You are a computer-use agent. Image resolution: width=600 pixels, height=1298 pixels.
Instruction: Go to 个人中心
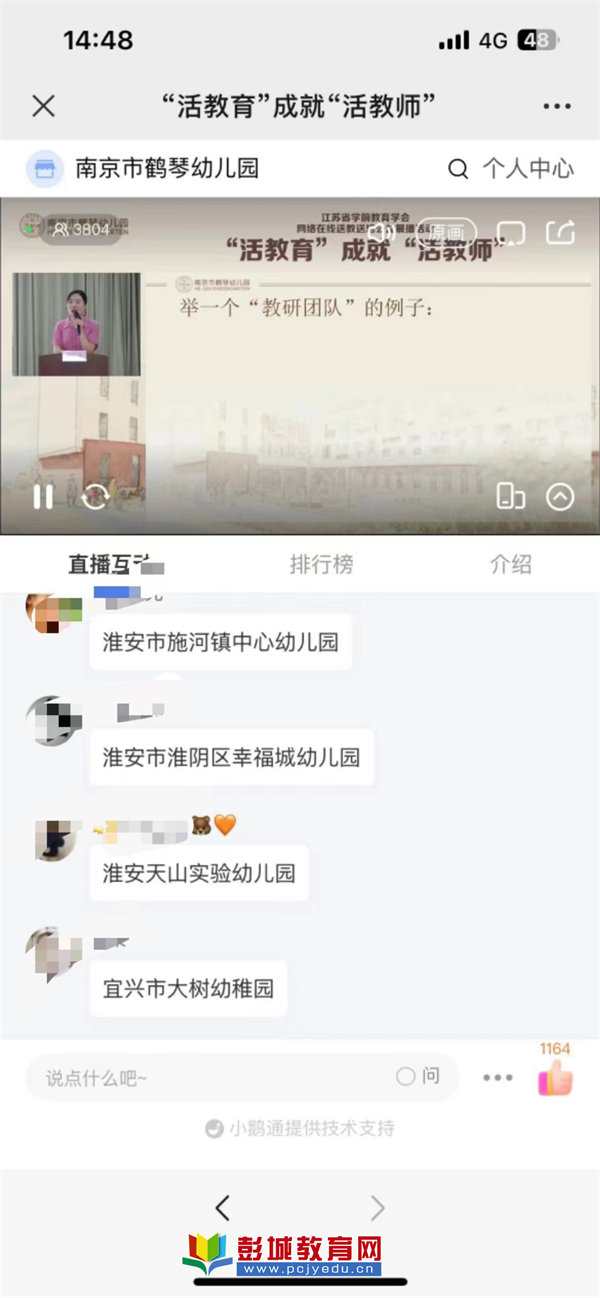[528, 169]
